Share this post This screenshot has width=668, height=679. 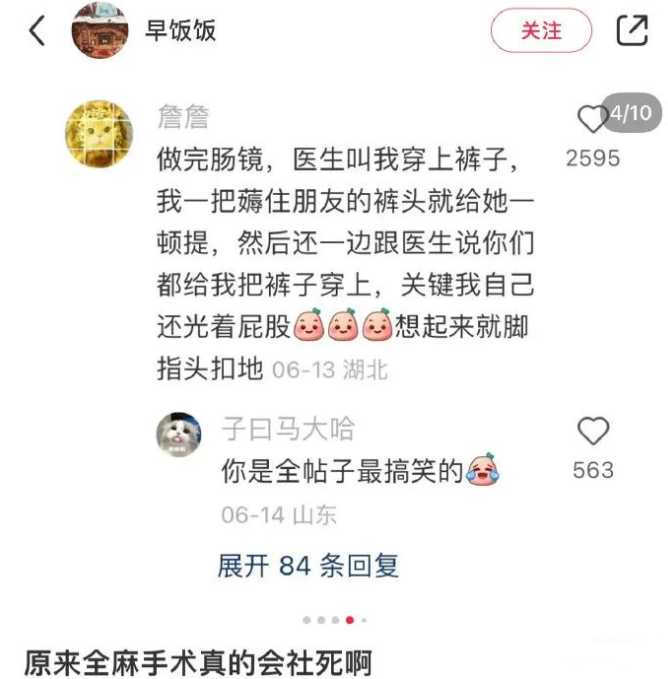coord(632,31)
